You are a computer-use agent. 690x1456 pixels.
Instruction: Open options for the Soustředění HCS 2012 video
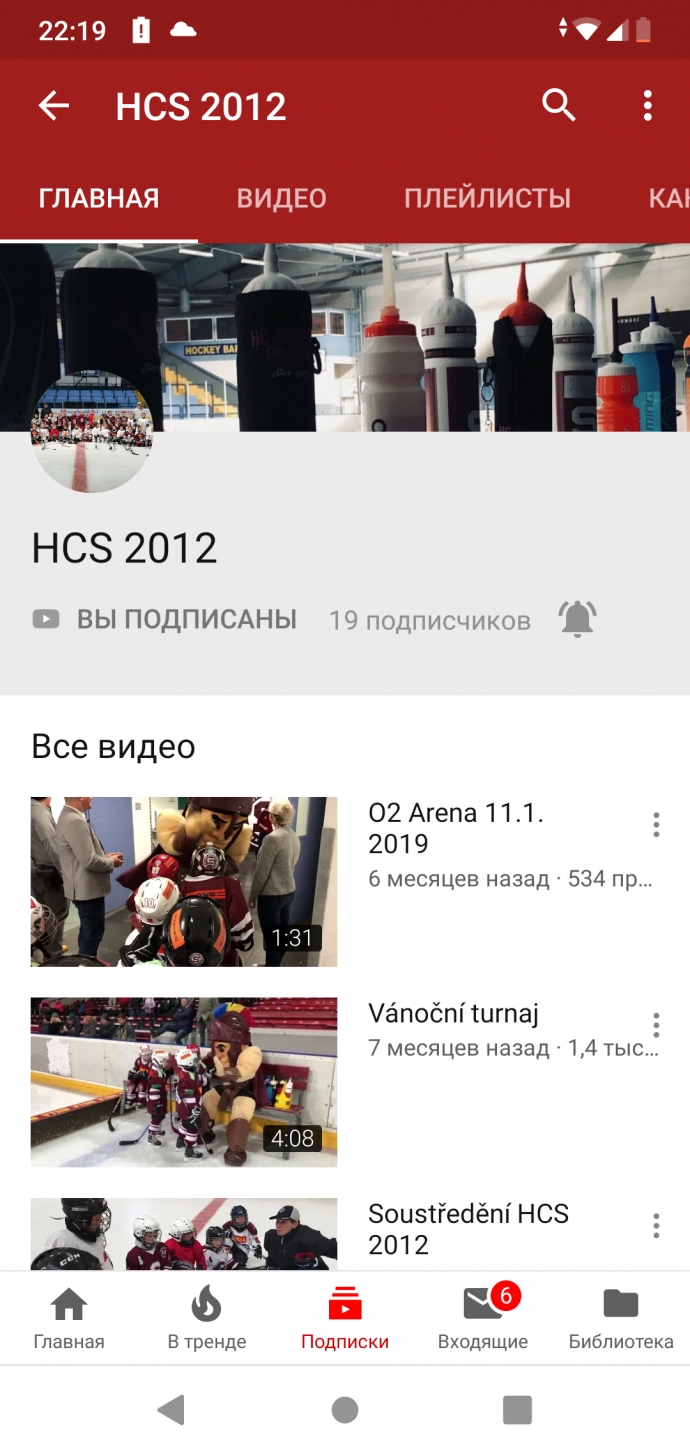pos(656,1226)
